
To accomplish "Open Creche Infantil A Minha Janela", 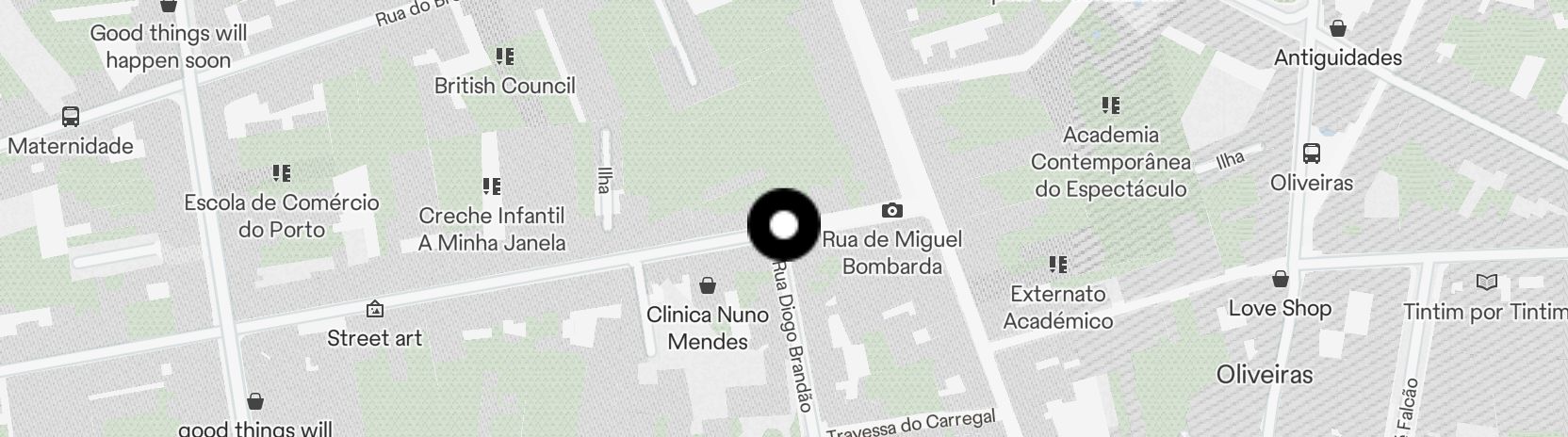I will coord(491,186).
